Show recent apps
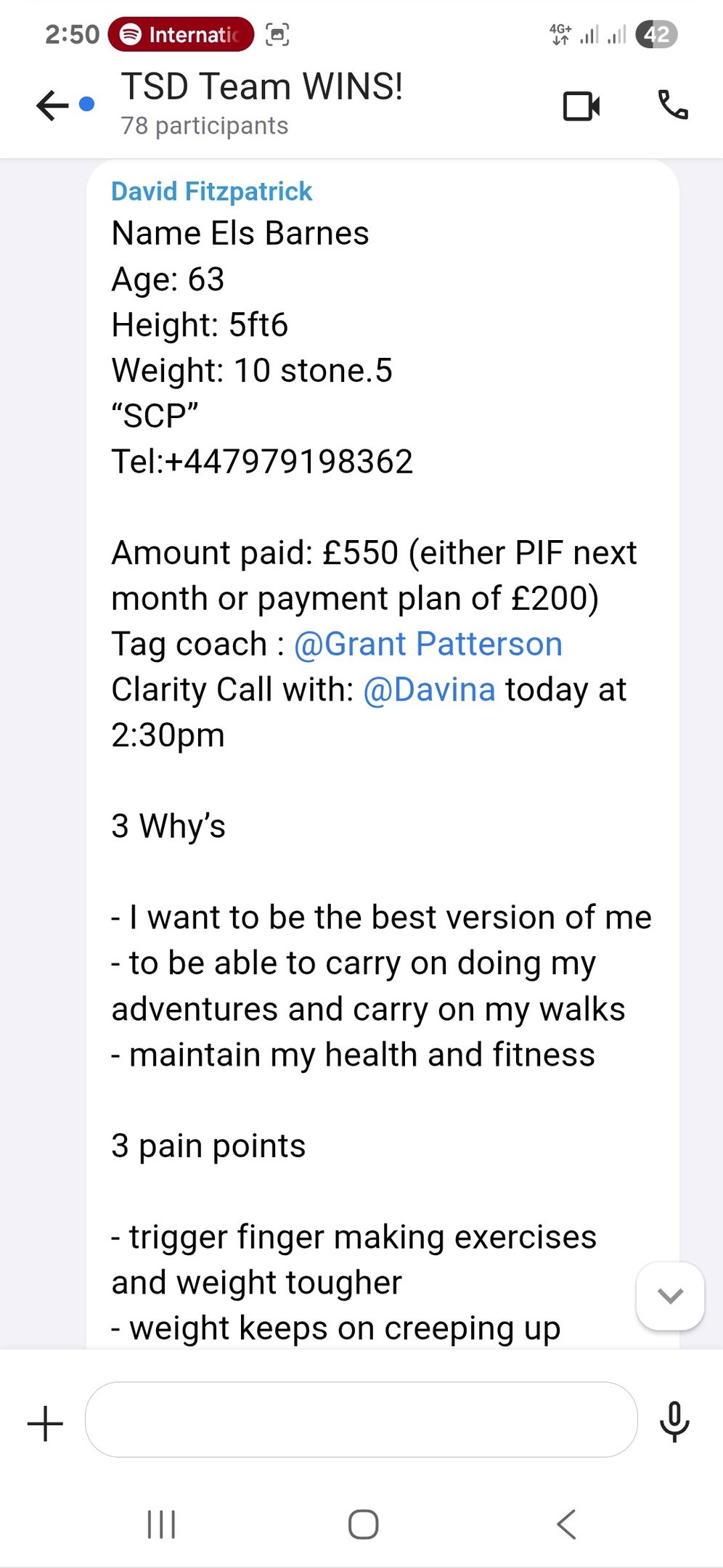 point(161,1524)
